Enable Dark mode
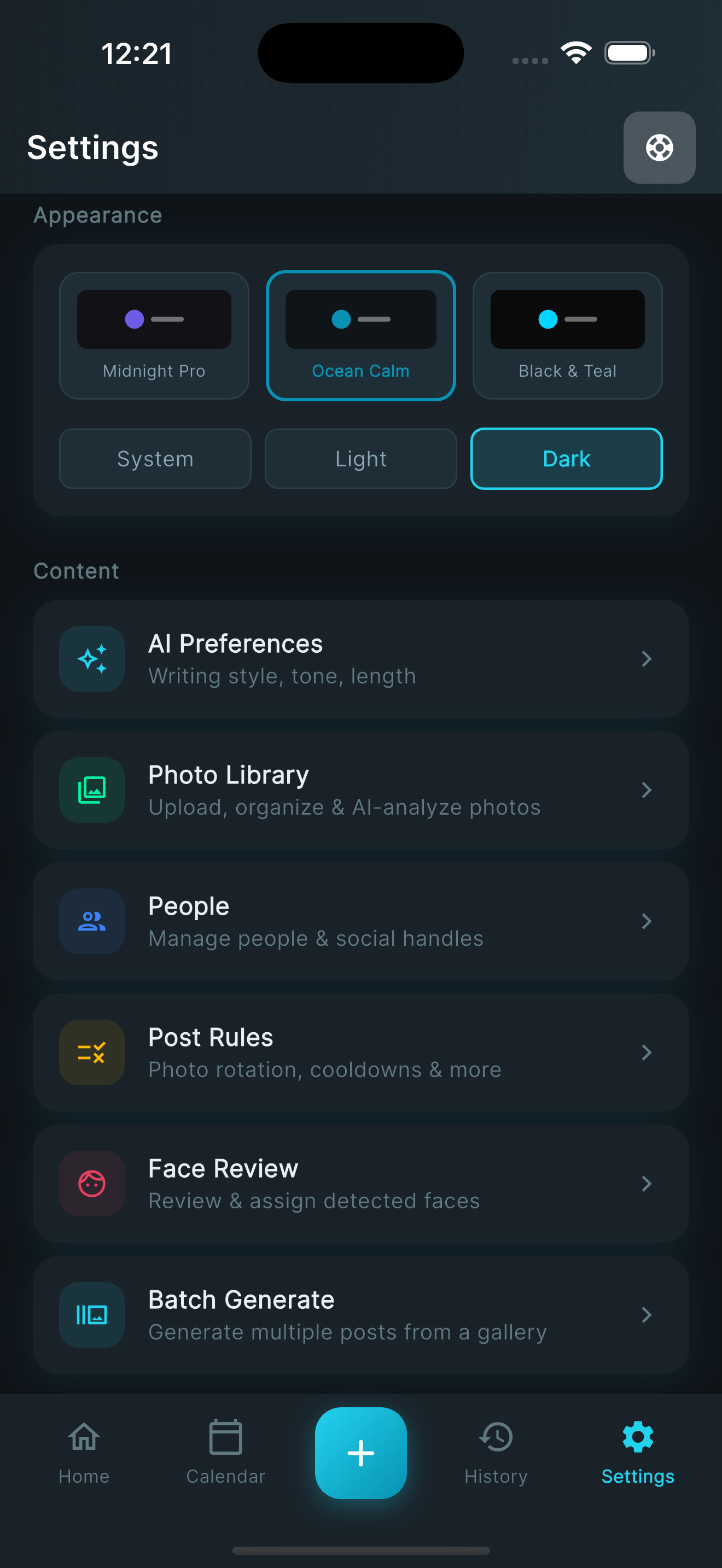The width and height of the screenshot is (722, 1568). pyautogui.click(x=566, y=458)
